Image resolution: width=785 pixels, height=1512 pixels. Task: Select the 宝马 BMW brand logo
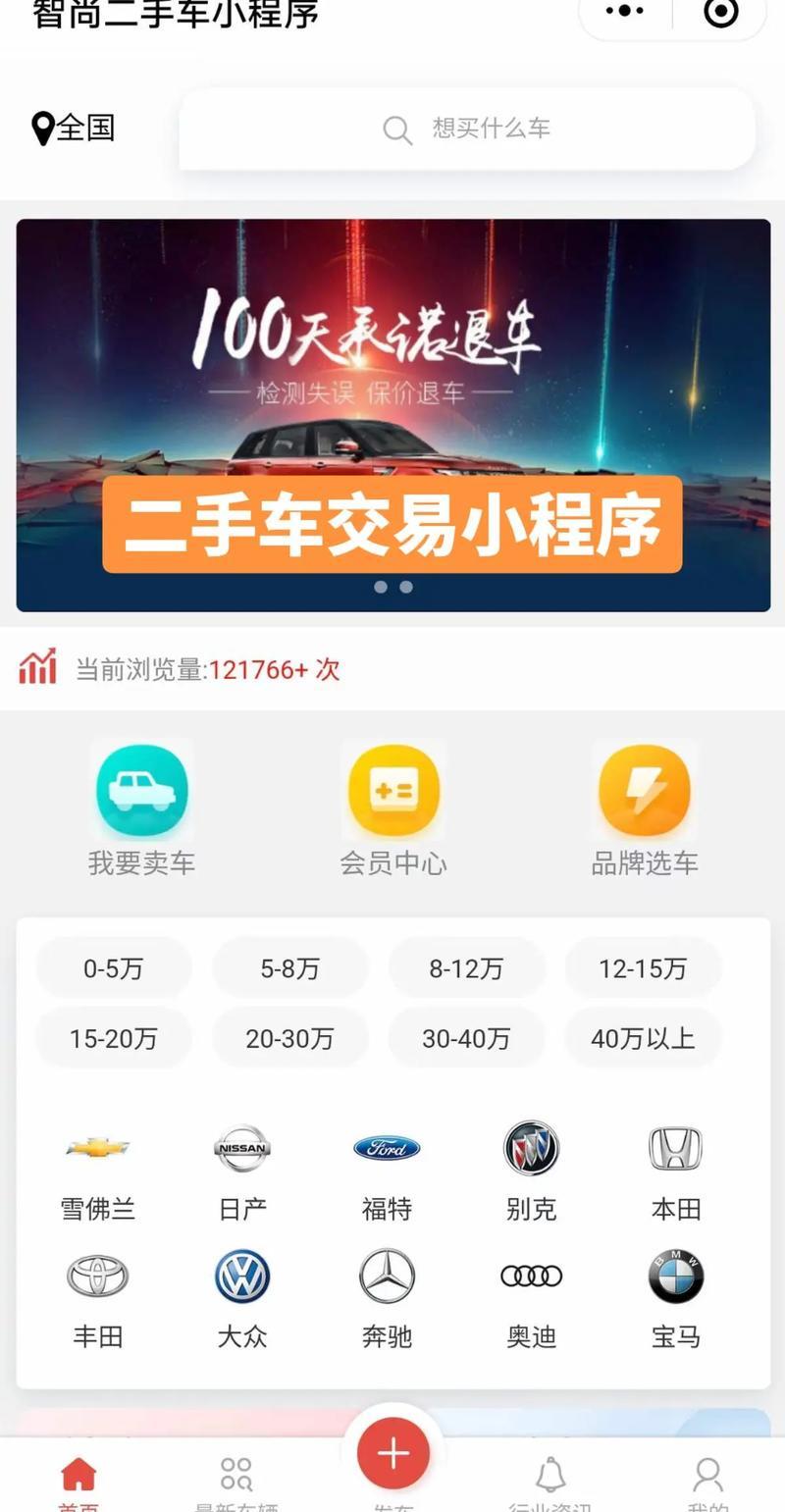675,1275
